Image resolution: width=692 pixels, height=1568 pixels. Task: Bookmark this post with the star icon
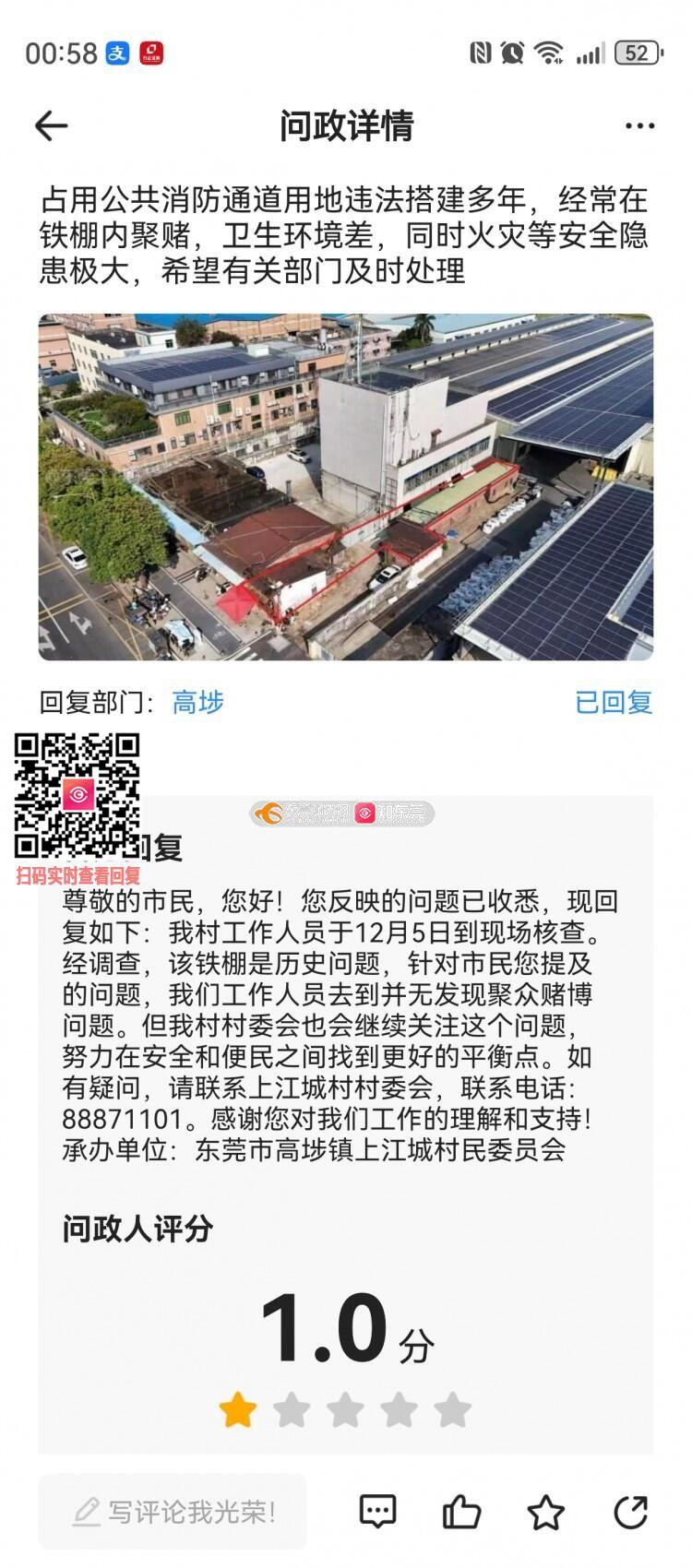(x=545, y=1512)
